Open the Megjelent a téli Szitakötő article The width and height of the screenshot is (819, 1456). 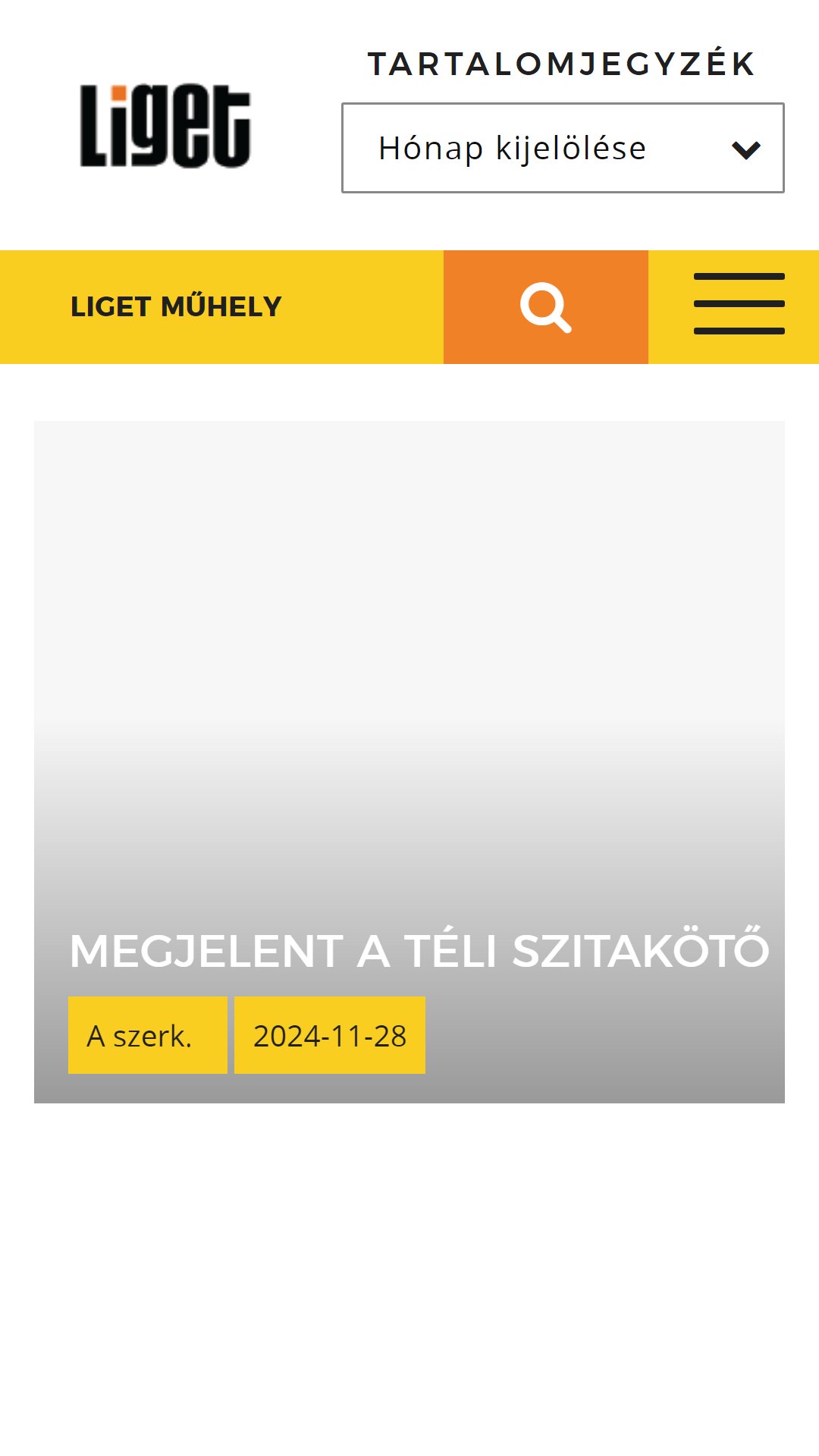point(419,950)
